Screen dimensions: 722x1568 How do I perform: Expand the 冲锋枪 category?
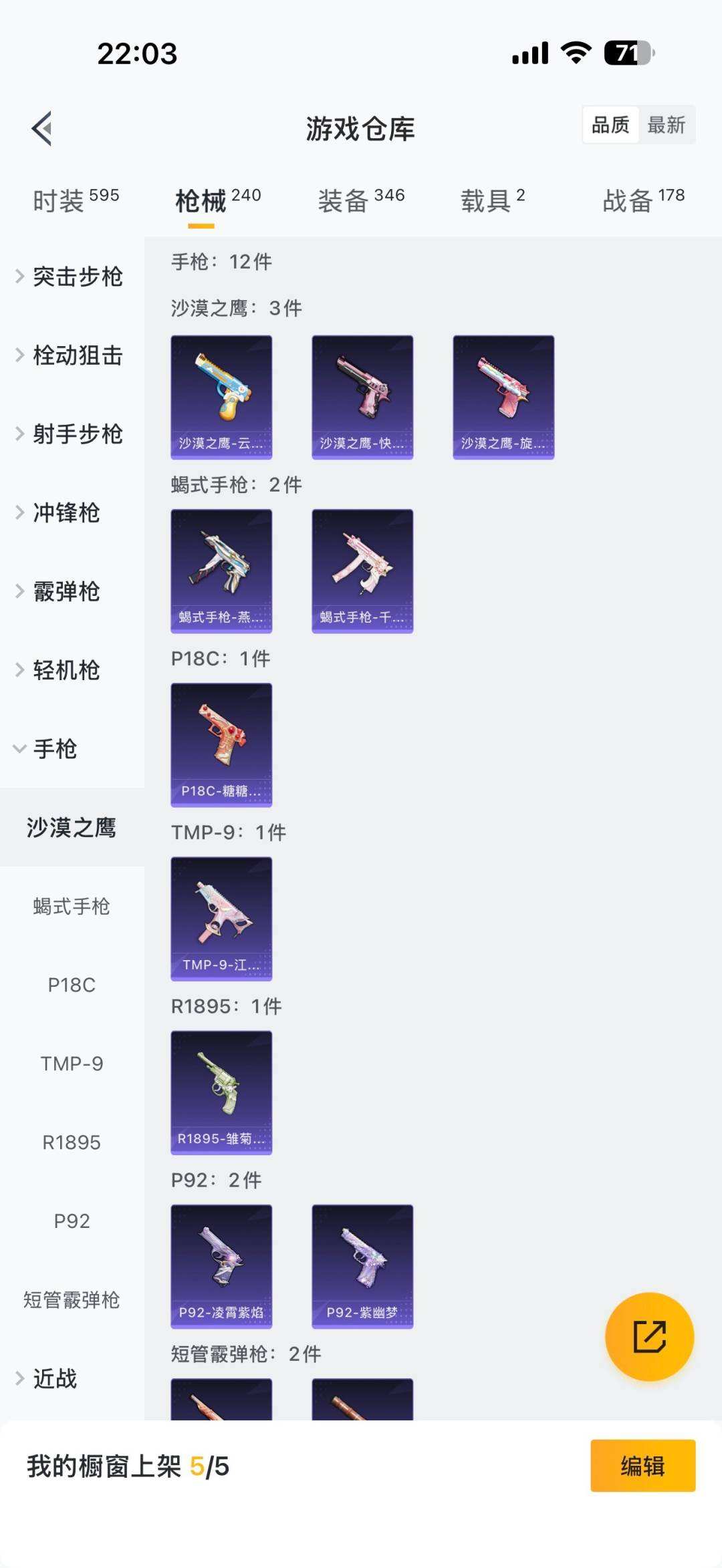click(60, 513)
